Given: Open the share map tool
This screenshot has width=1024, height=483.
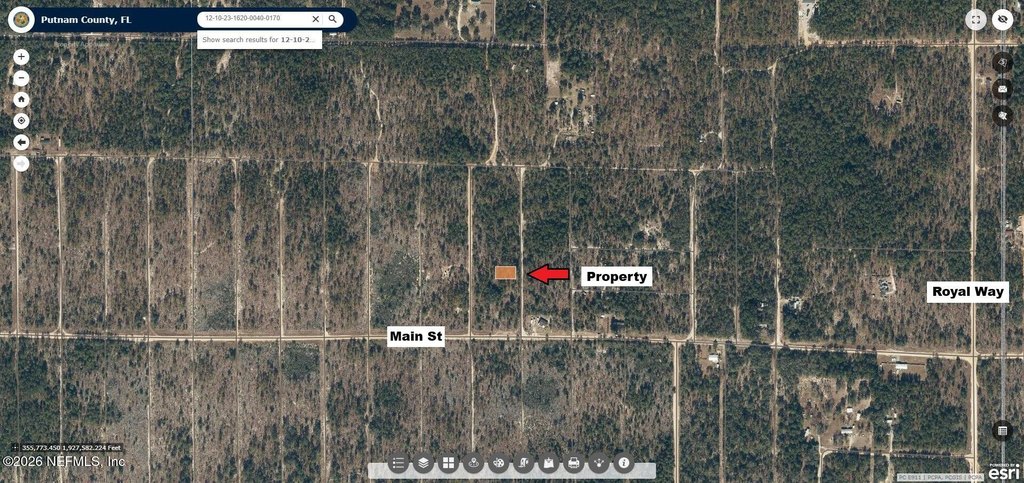Looking at the screenshot, I should [599, 463].
